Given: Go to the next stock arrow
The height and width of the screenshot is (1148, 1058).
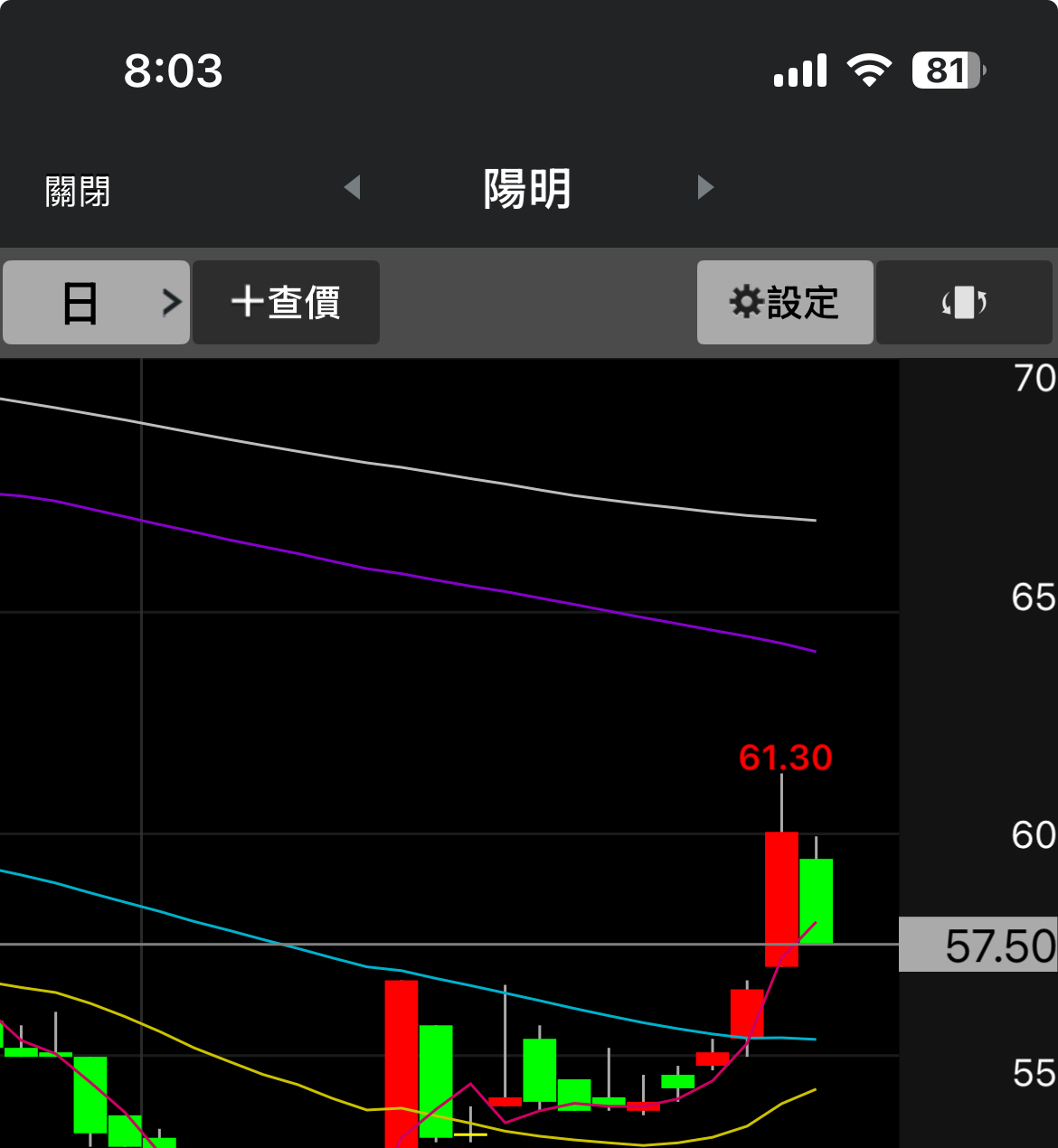Looking at the screenshot, I should (705, 188).
